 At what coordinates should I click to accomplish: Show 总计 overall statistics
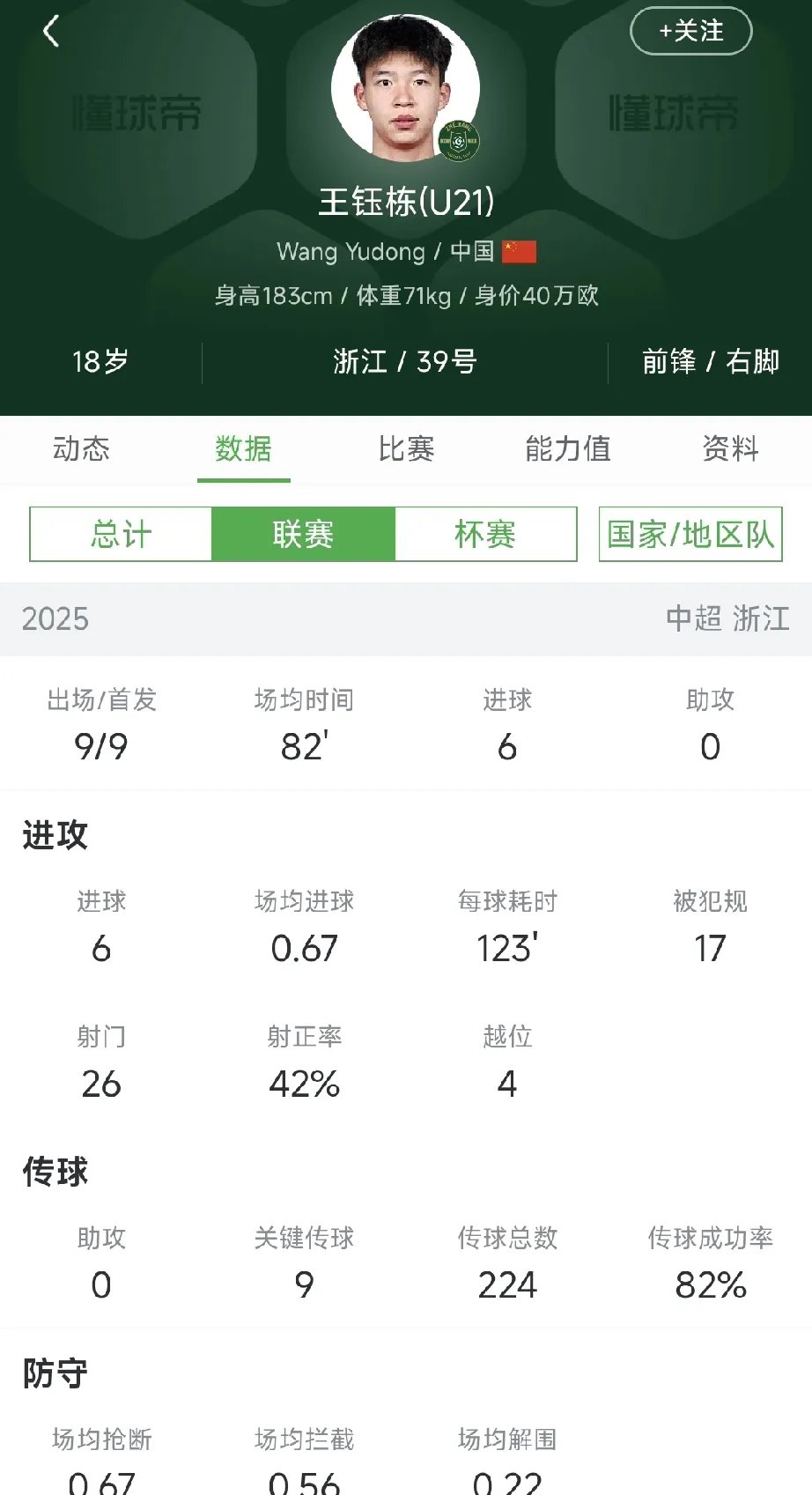[122, 535]
